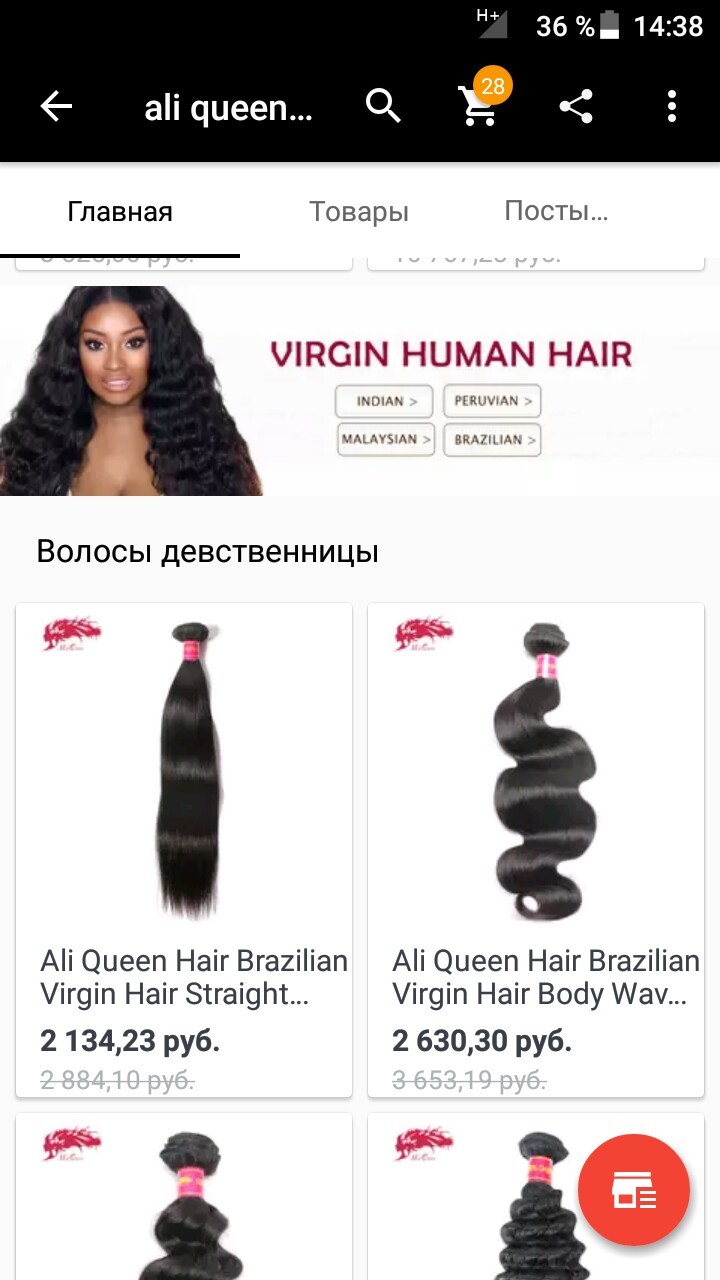The width and height of the screenshot is (720, 1280).
Task: Select the Peruvian hair category
Action: 492,402
